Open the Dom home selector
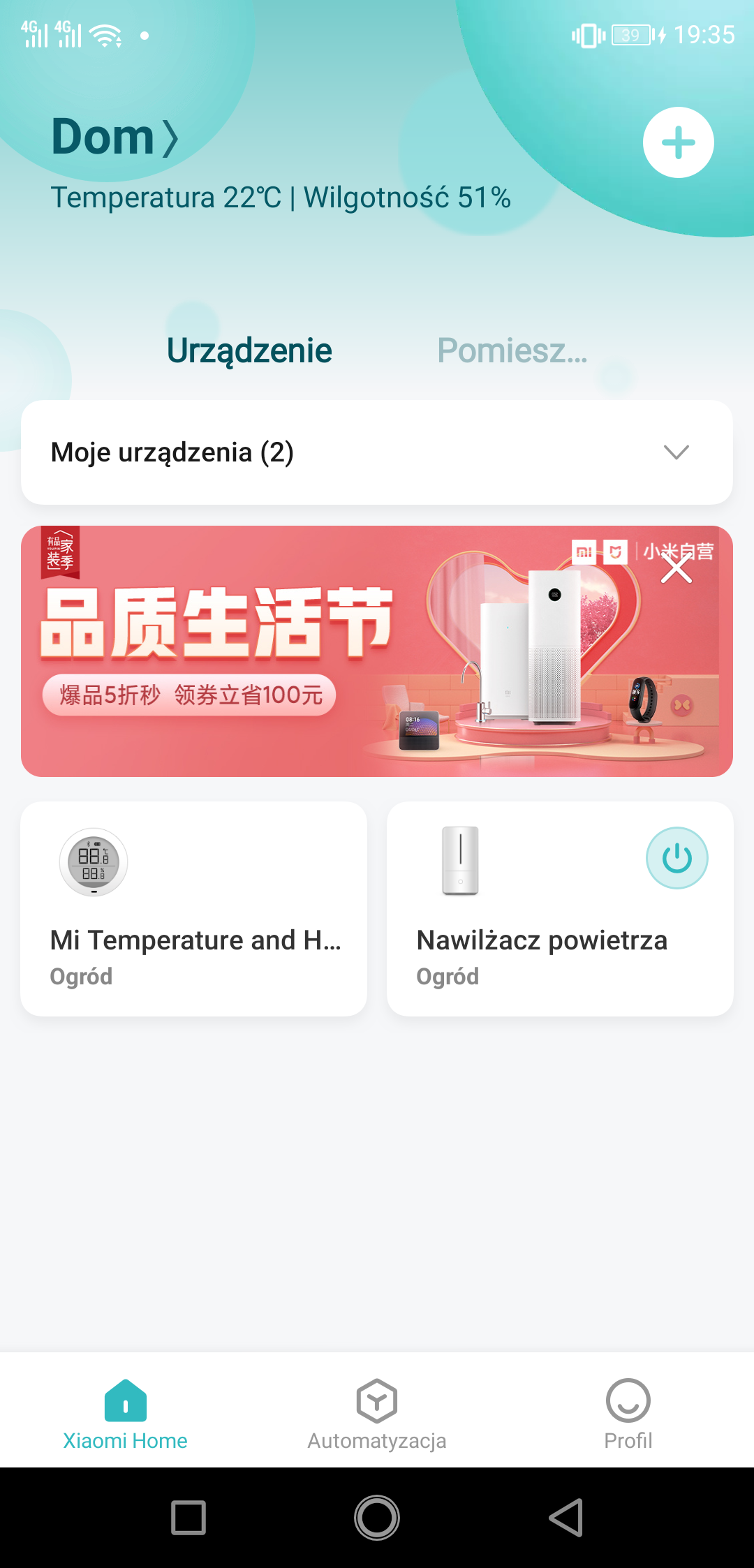Image resolution: width=754 pixels, height=1568 pixels. point(115,137)
